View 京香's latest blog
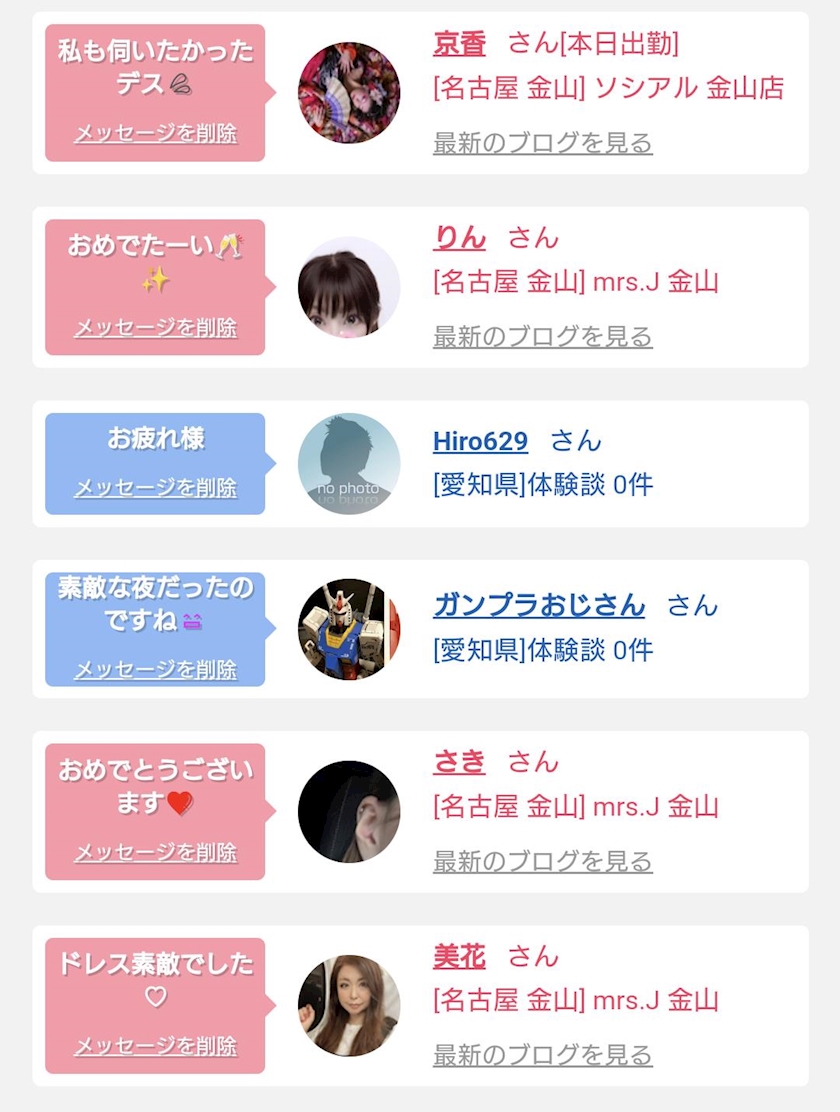The image size is (840, 1112). pyautogui.click(x=542, y=143)
